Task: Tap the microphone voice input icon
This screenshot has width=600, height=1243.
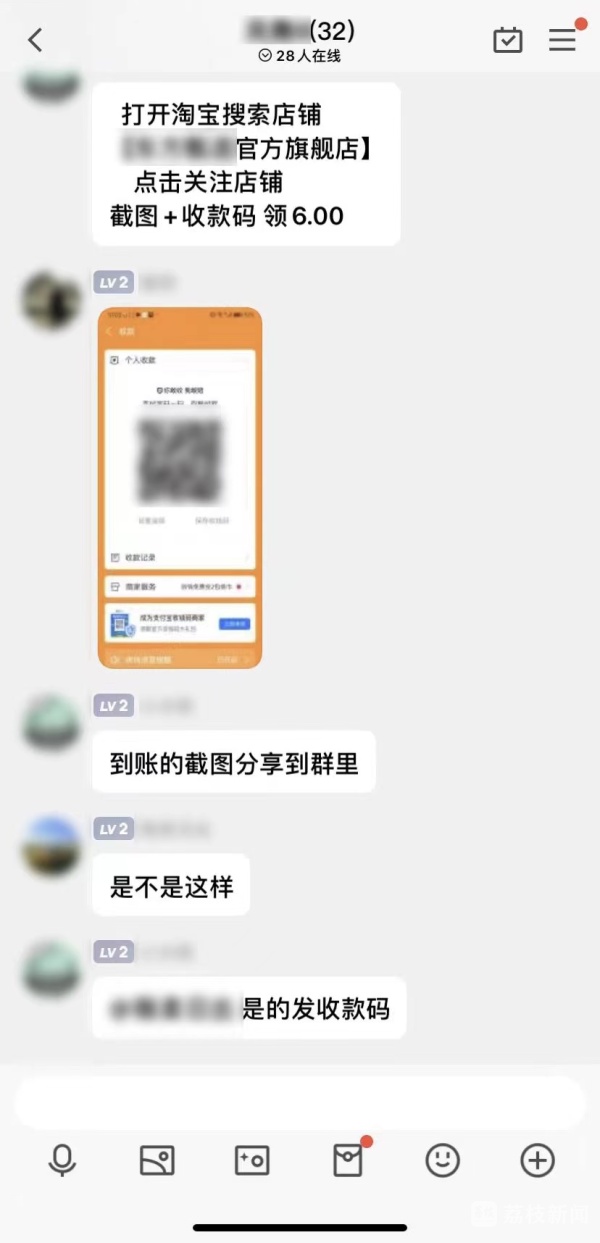Action: click(x=62, y=1161)
